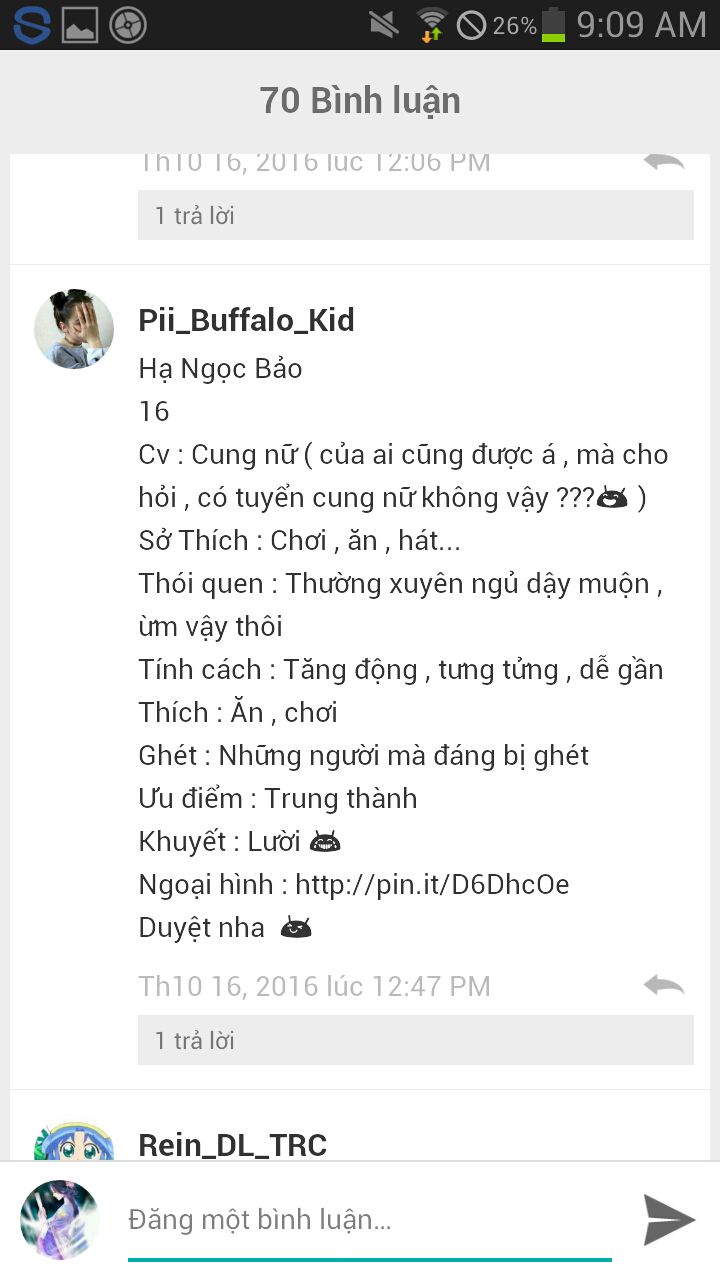Open Pii_Buffalo_Kid's profile picture

coord(74,329)
